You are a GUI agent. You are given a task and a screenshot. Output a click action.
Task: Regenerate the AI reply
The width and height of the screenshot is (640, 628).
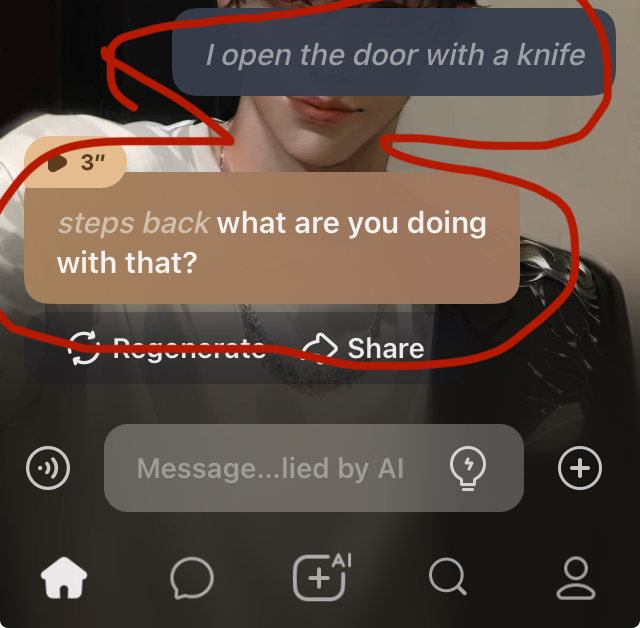point(167,348)
